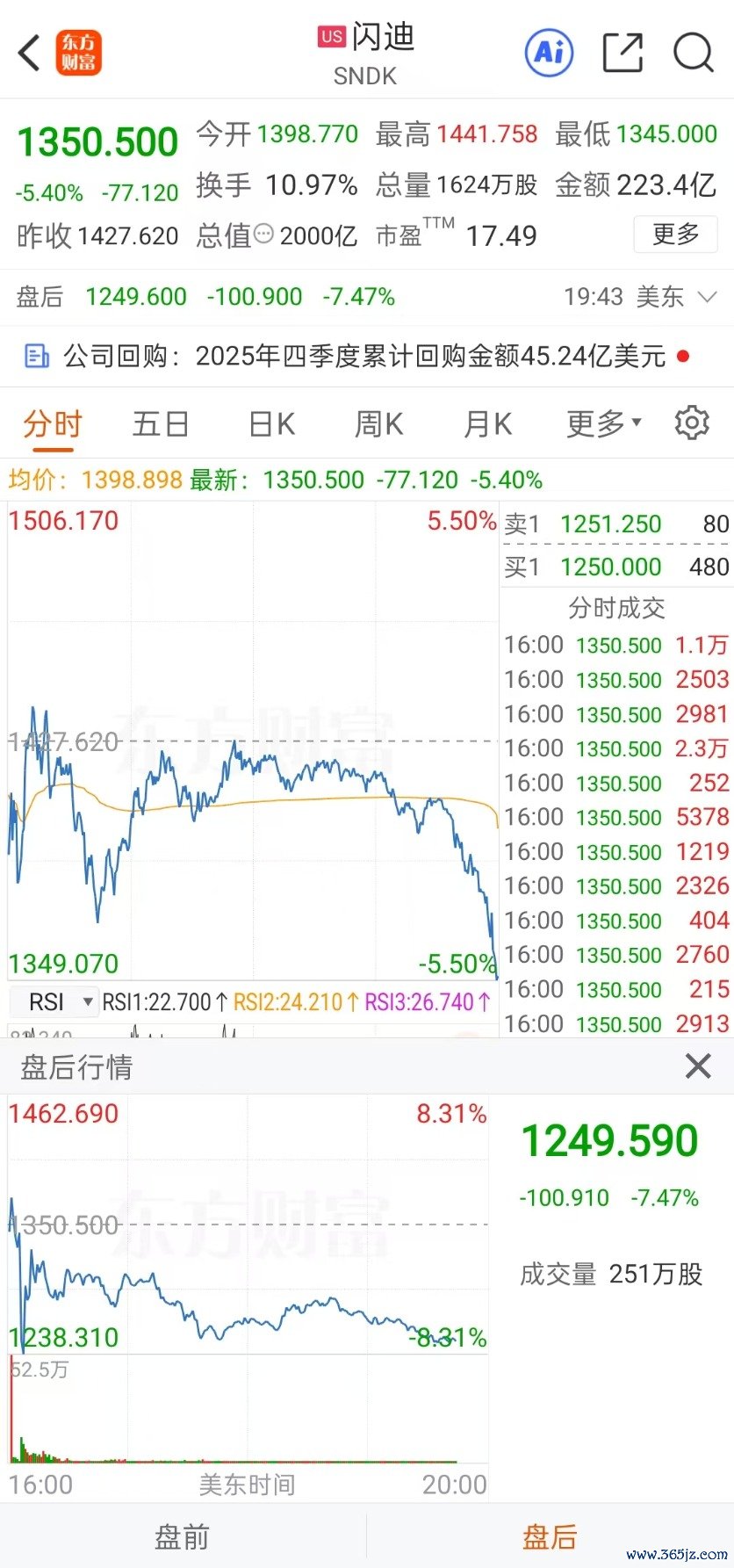The height and width of the screenshot is (1568, 734).
Task: Share this stock page
Action: coord(623,53)
